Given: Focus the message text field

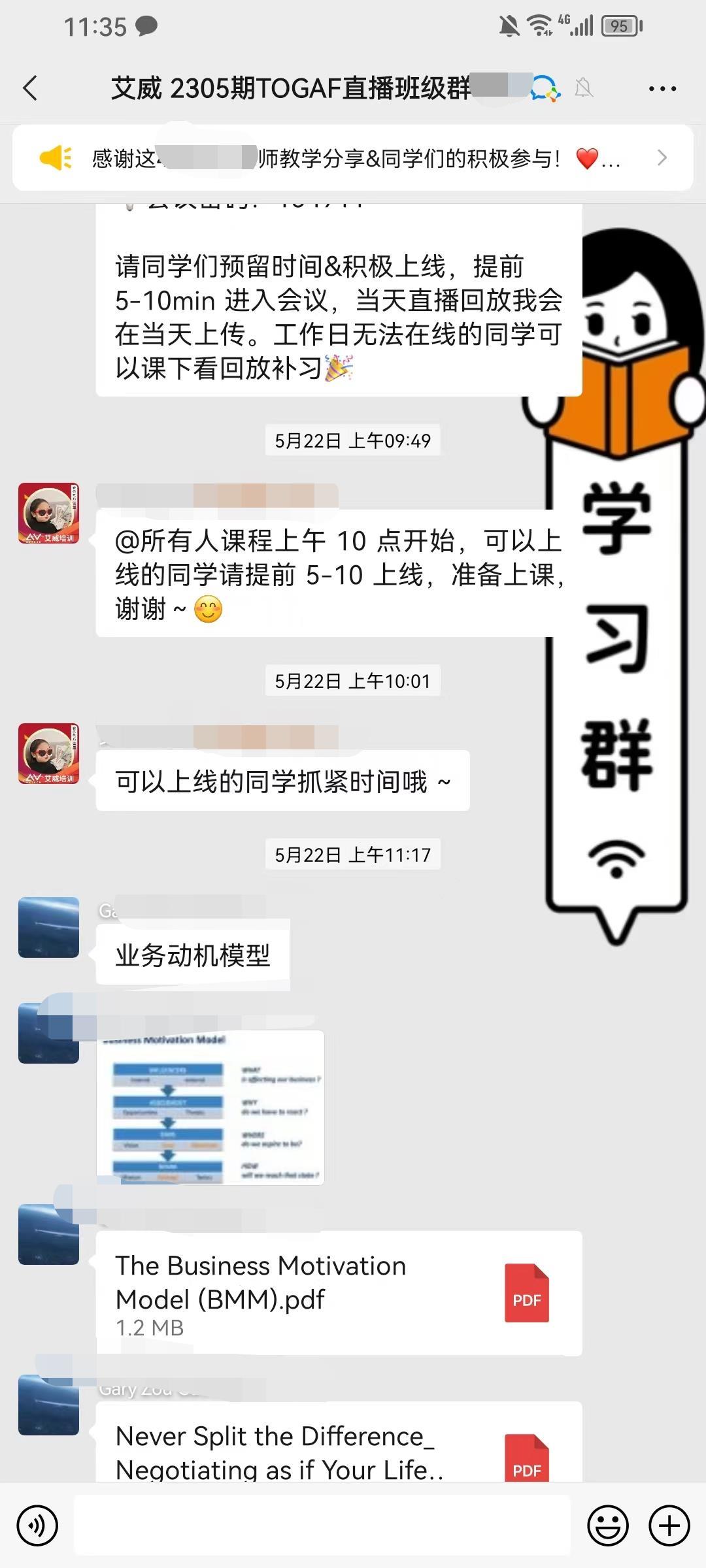Looking at the screenshot, I should 322,1526.
